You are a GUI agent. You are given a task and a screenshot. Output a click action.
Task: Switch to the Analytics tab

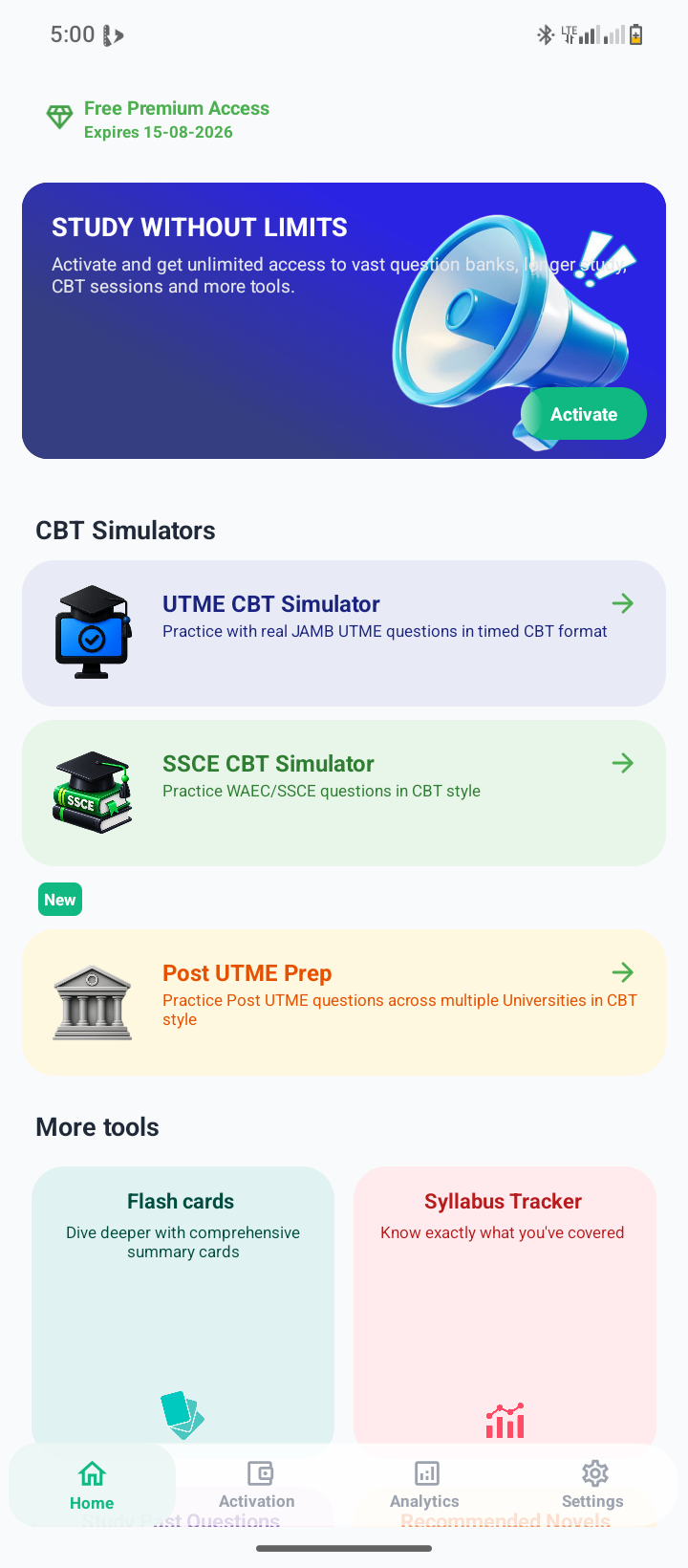click(425, 1485)
